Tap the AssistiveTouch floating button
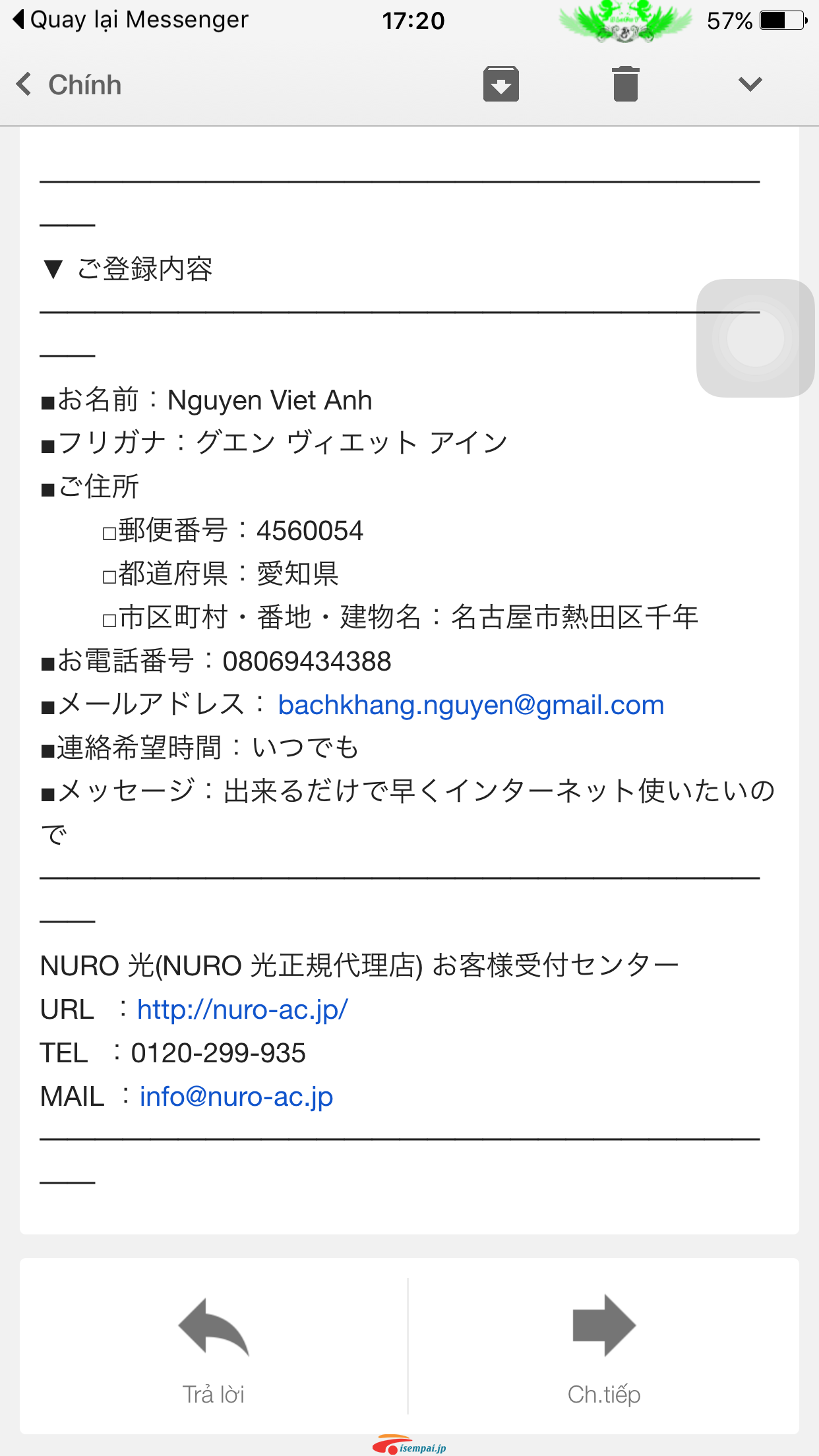This screenshot has width=819, height=1456. [x=756, y=338]
